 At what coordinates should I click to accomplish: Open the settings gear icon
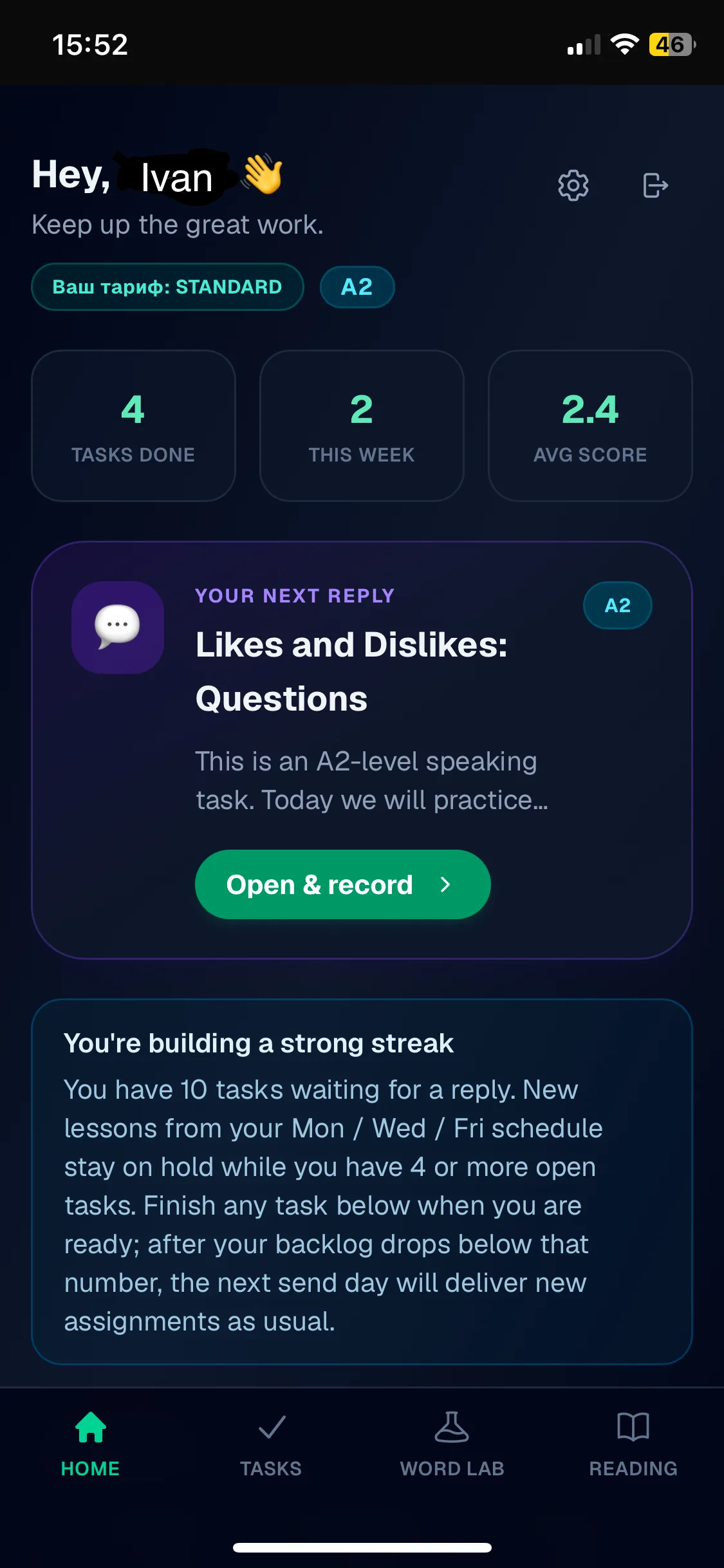[573, 186]
